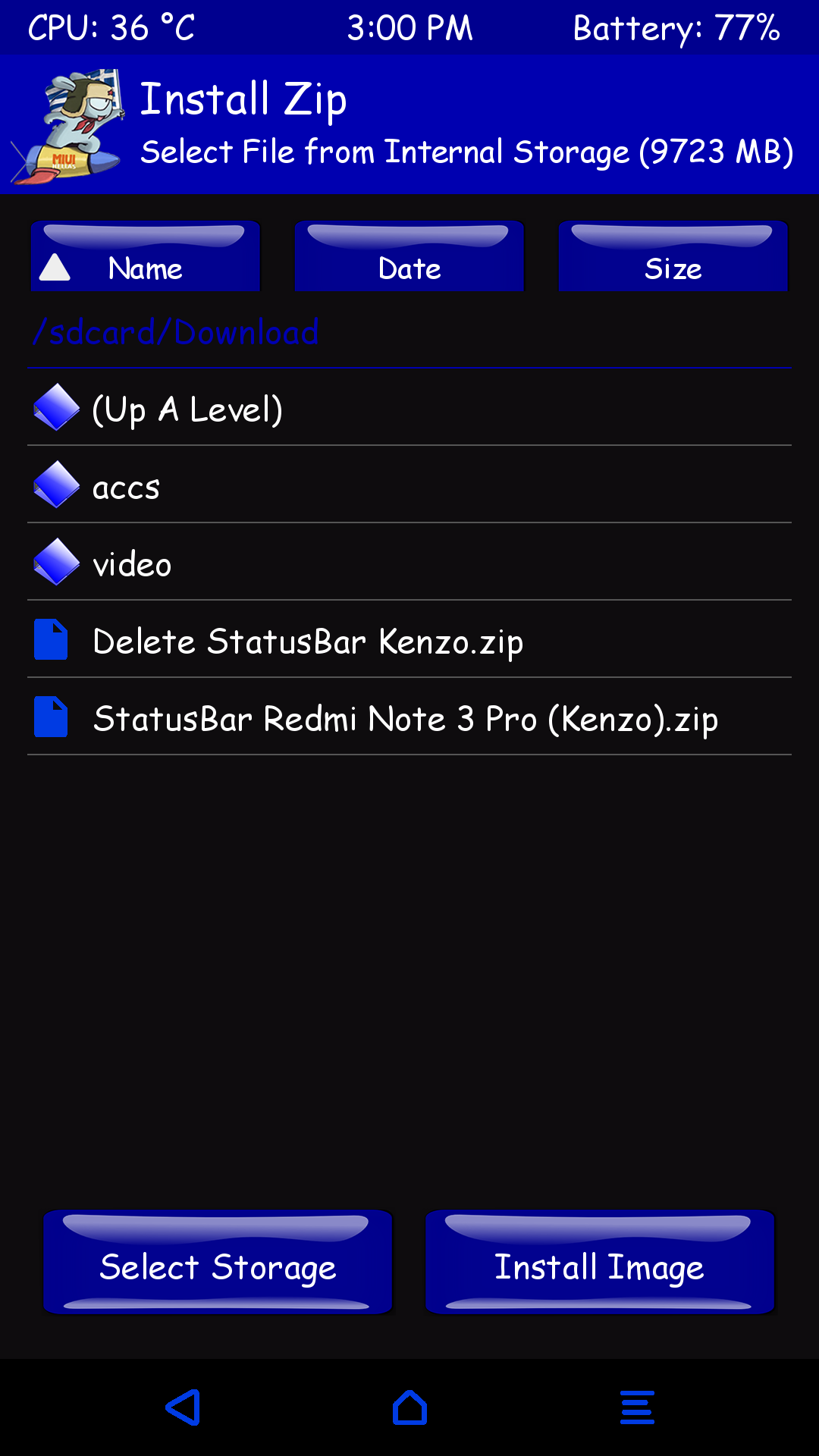Sort files by Date
The image size is (819, 1456).
(409, 258)
